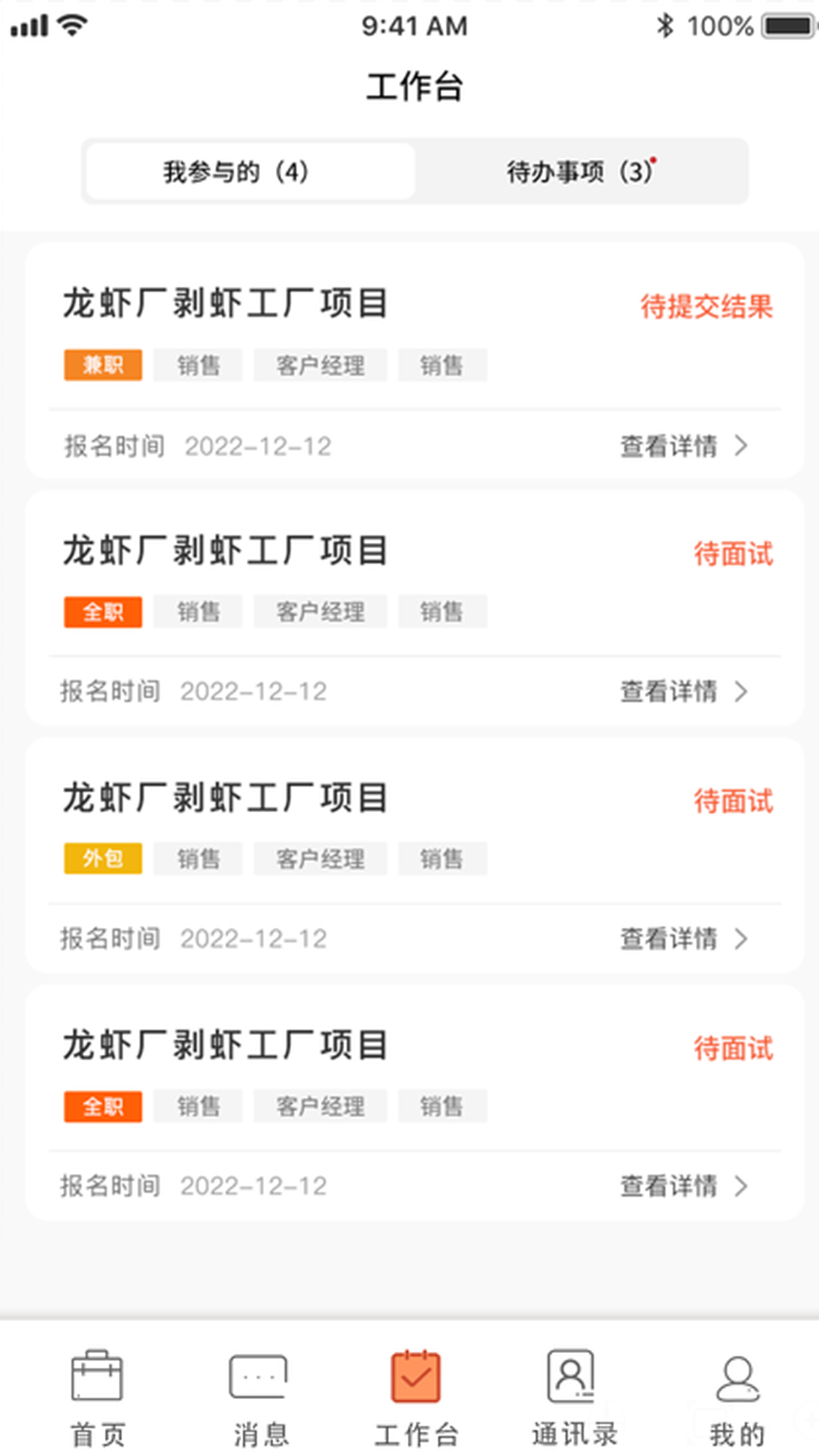Image resolution: width=819 pixels, height=1456 pixels.
Task: Click 待面试 status on second card
Action: [x=733, y=555]
